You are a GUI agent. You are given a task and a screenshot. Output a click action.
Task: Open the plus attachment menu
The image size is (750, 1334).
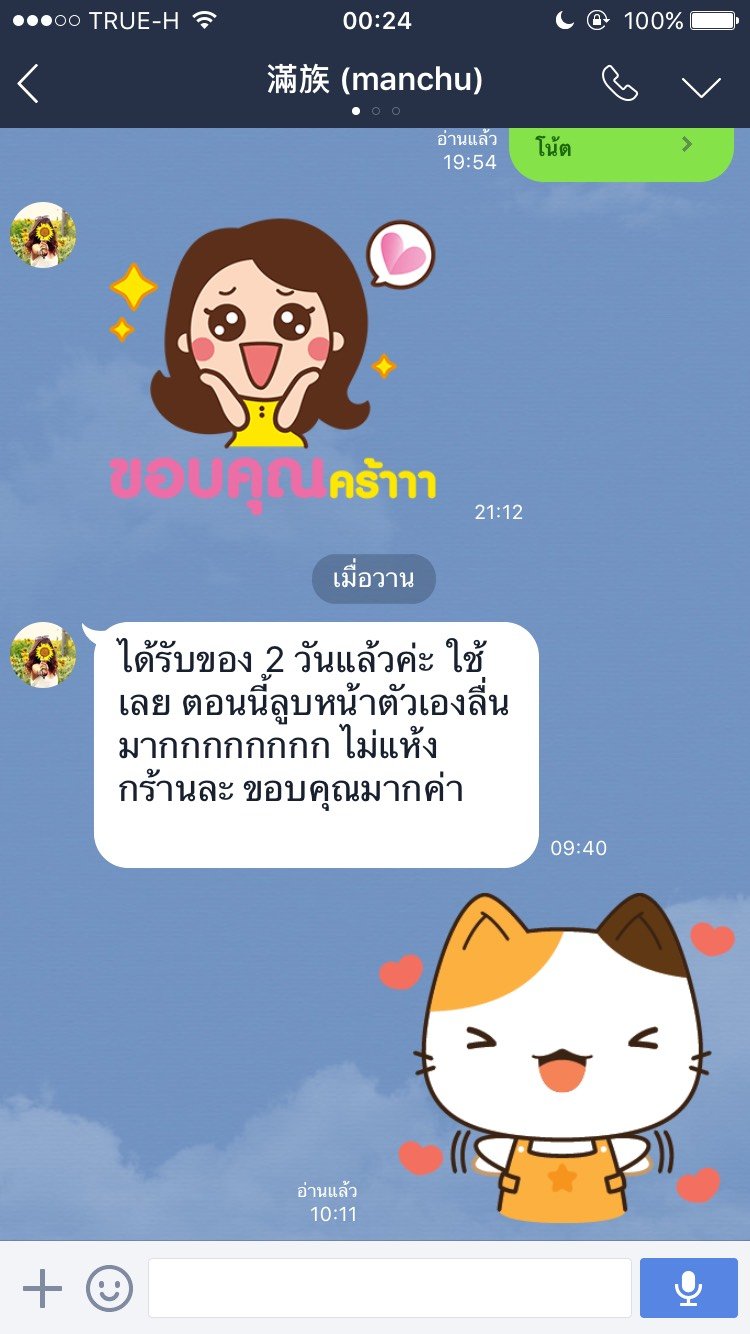[42, 1288]
